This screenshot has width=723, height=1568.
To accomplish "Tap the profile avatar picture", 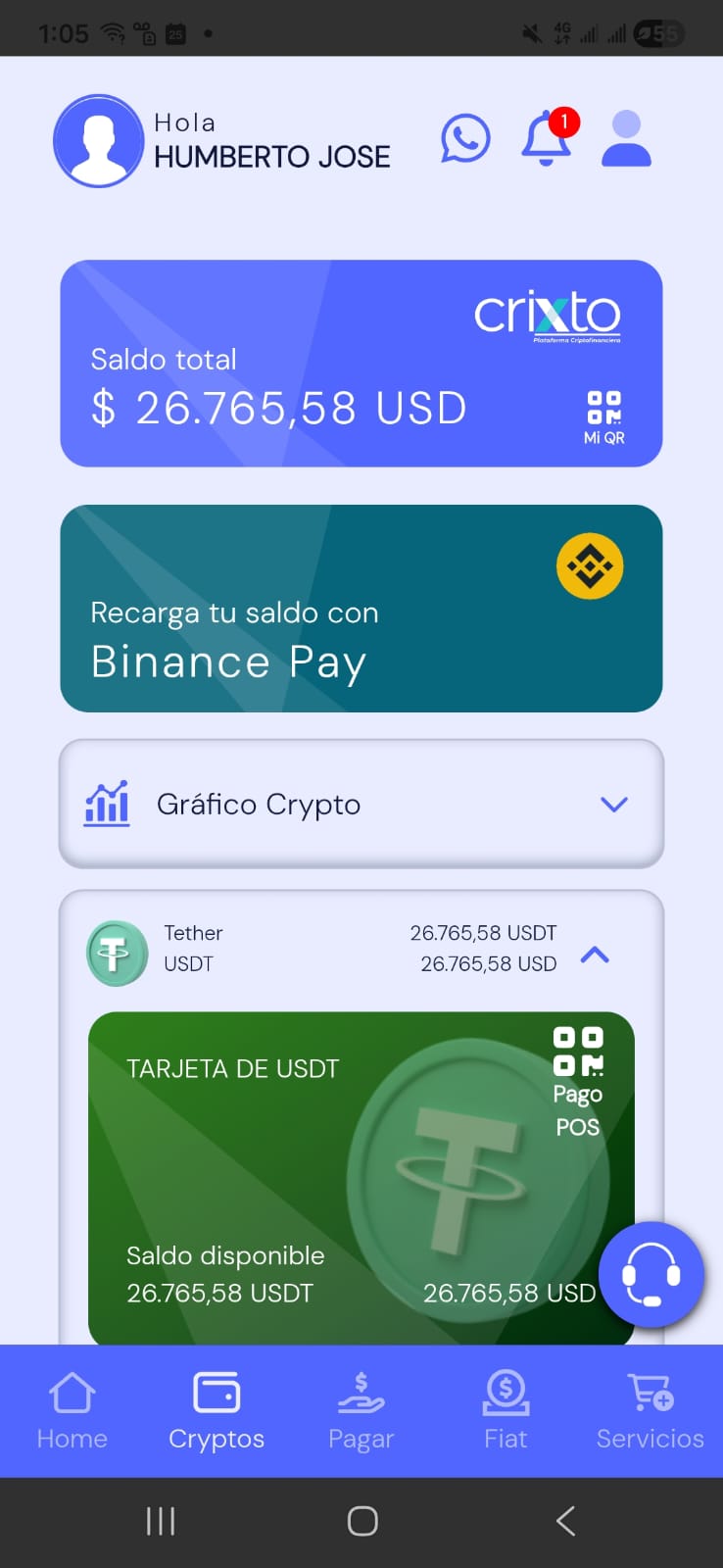I will coord(98,141).
